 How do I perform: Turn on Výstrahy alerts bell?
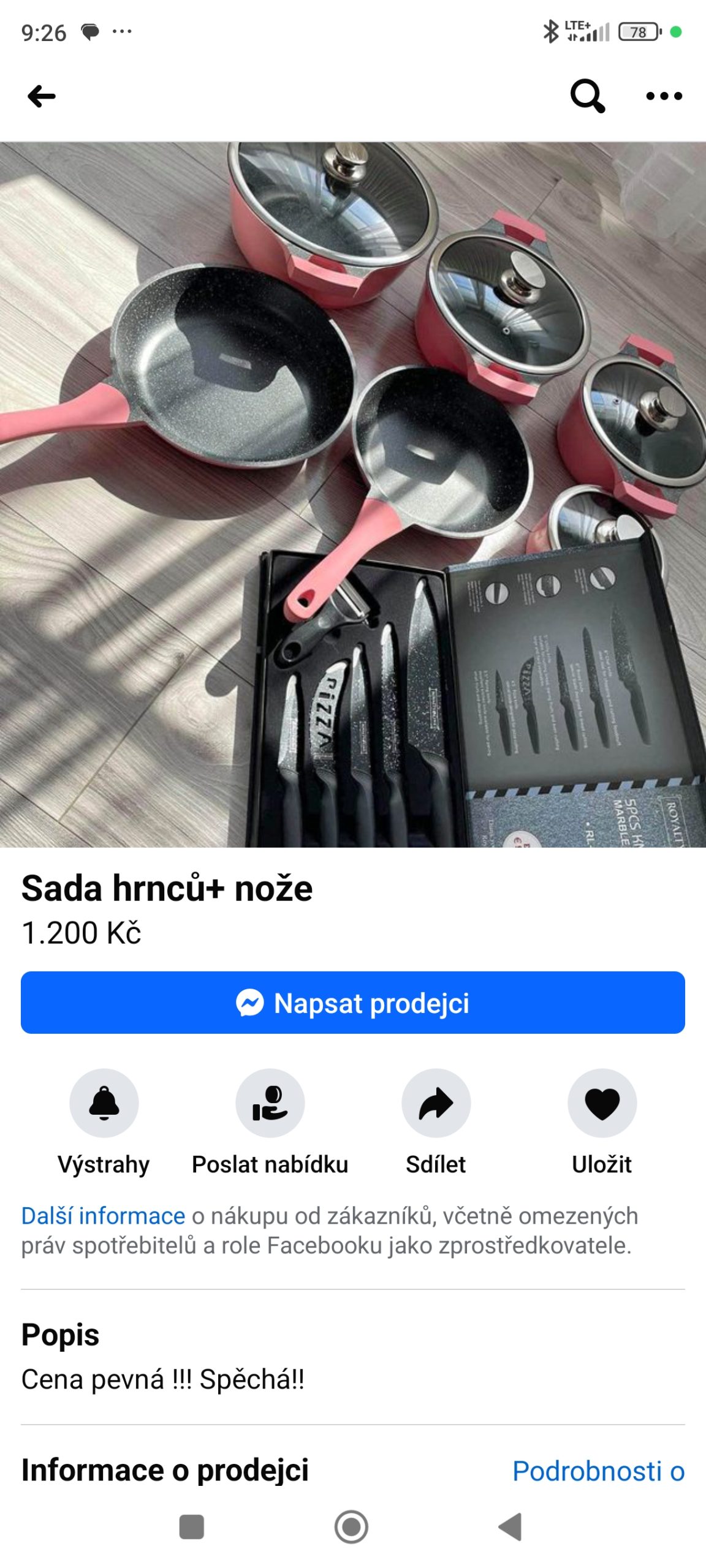(104, 1103)
